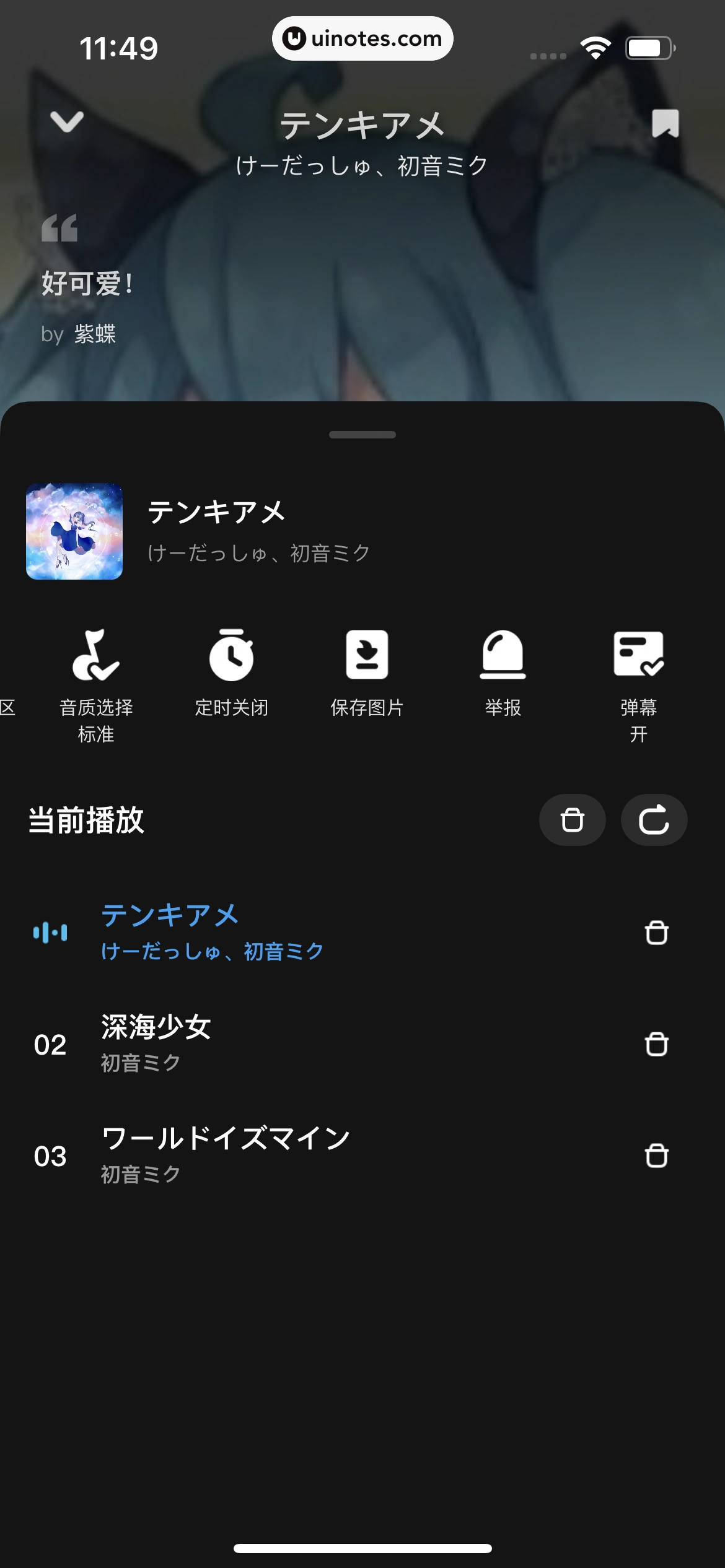
Task: Collapse the player with the down chevron
Action: click(66, 124)
